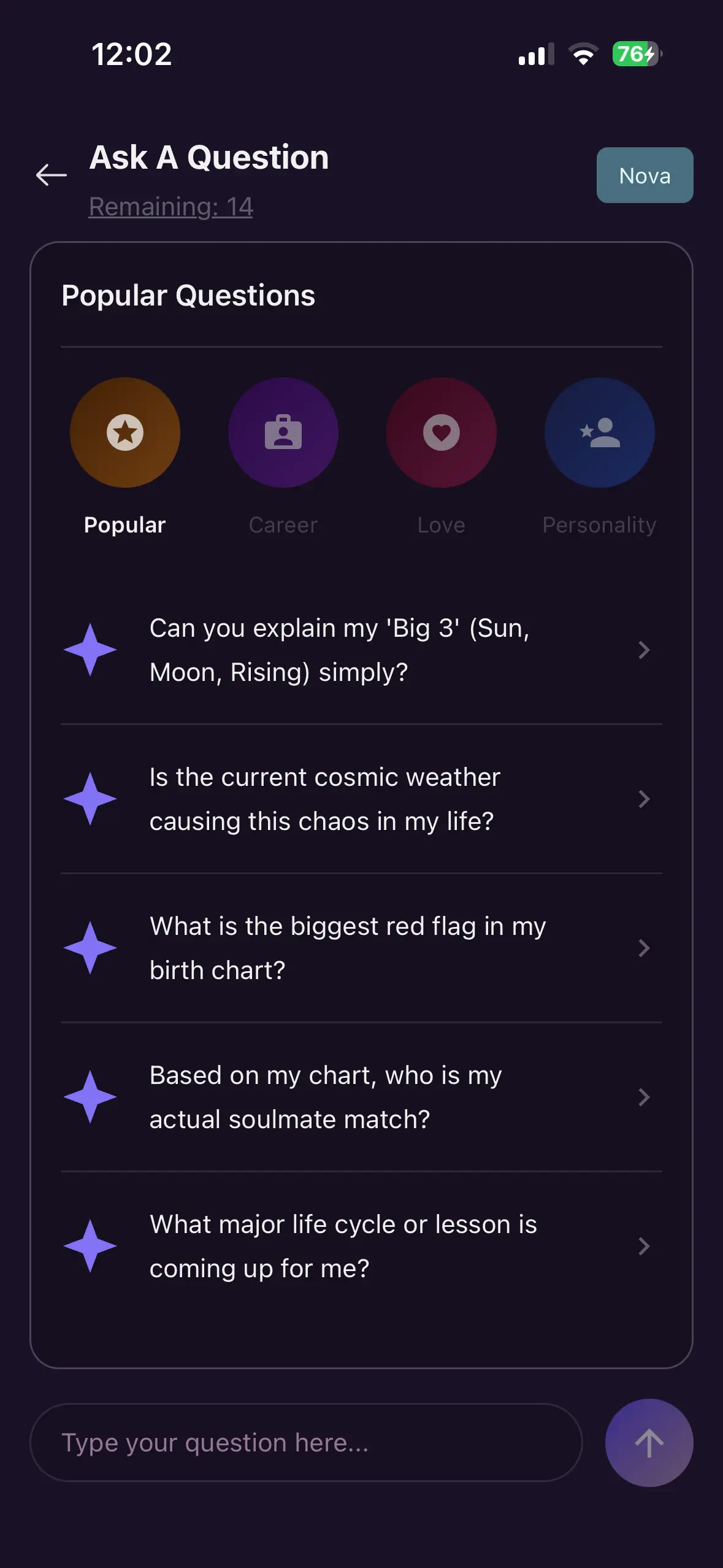
Task: Click the sparkle icon beside the 'Big 3' question
Action: point(90,649)
